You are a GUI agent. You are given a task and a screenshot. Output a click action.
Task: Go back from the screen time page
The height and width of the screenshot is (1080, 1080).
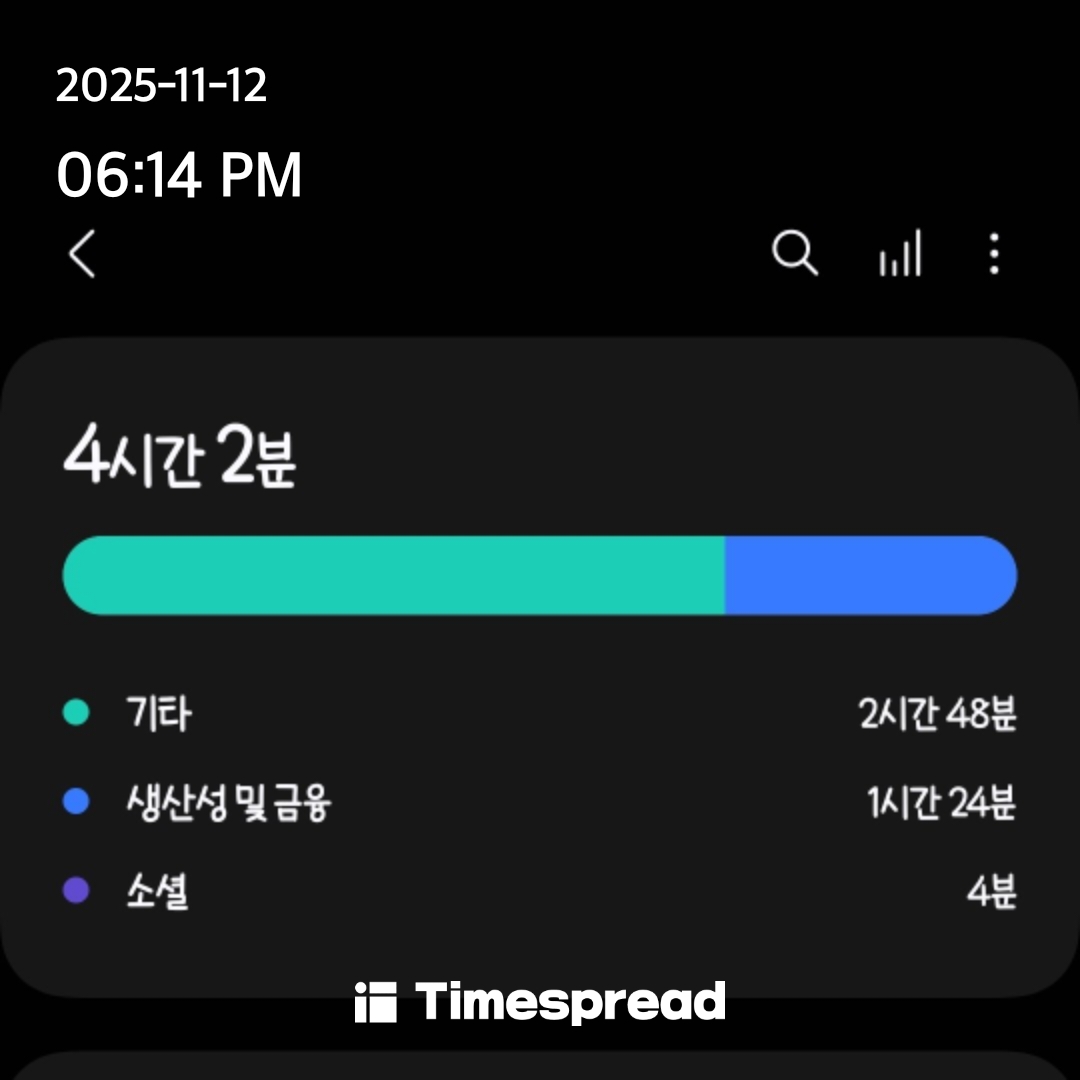pos(82,254)
